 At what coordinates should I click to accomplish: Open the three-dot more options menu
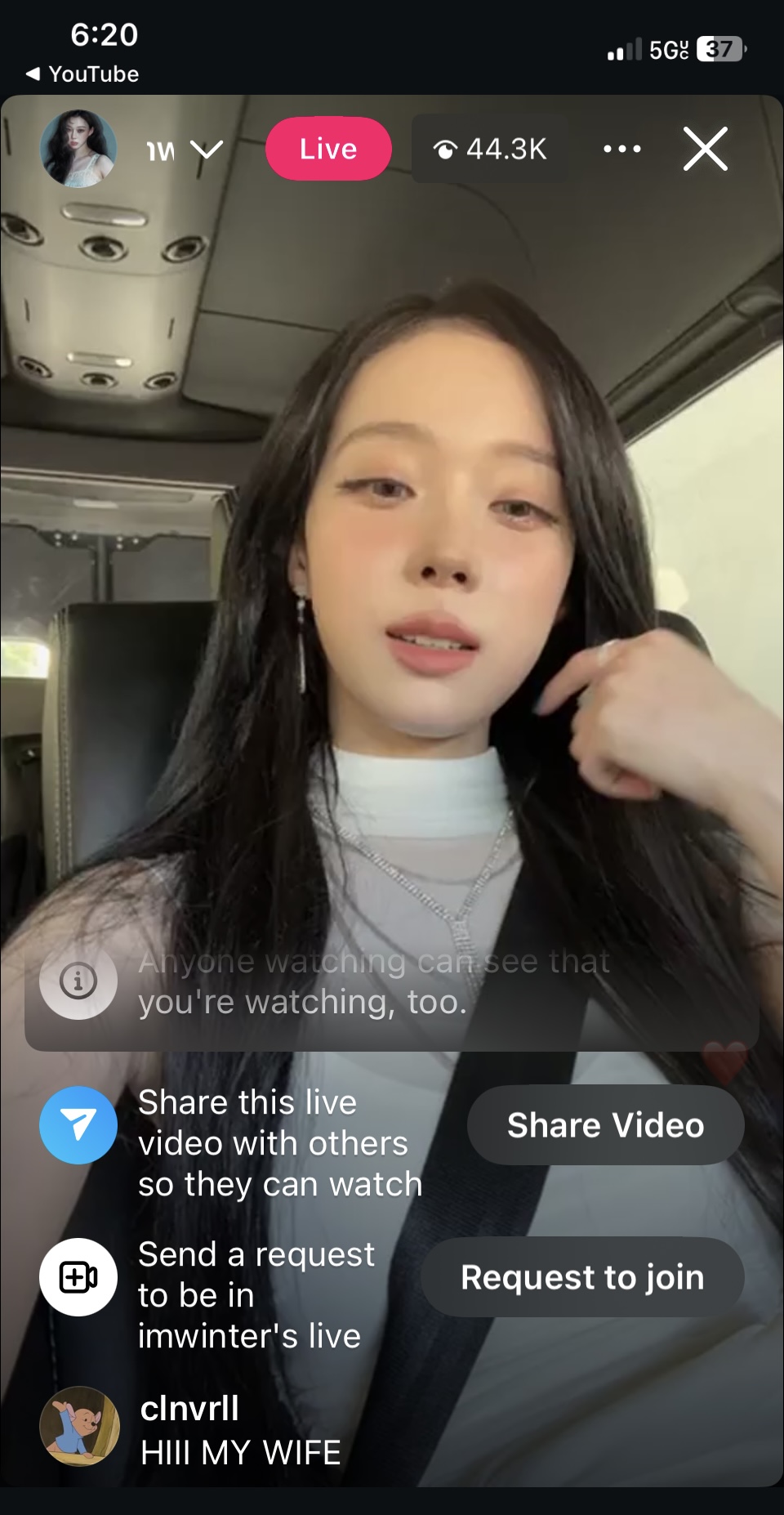pyautogui.click(x=622, y=149)
